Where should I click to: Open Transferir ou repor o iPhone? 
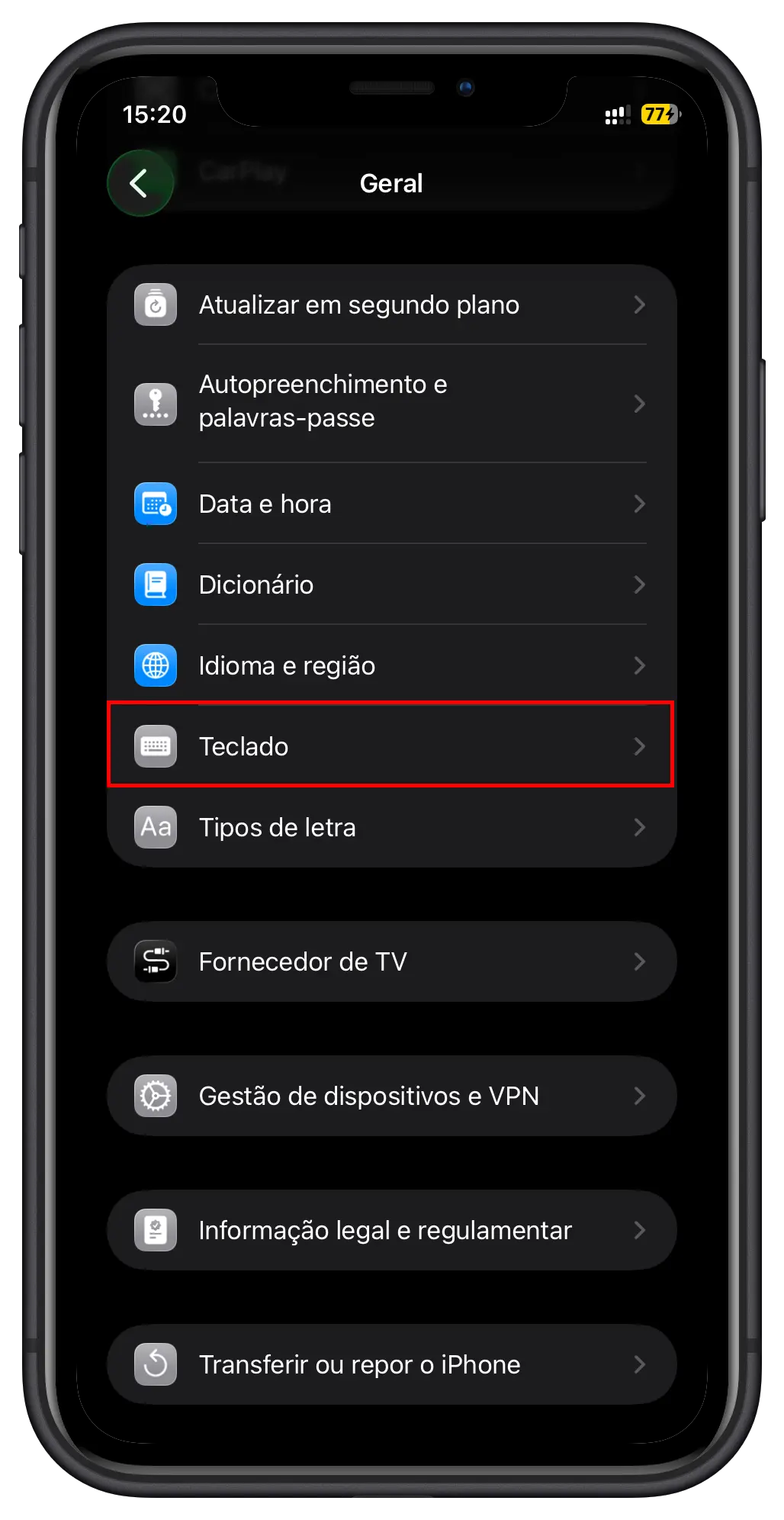pos(390,1364)
